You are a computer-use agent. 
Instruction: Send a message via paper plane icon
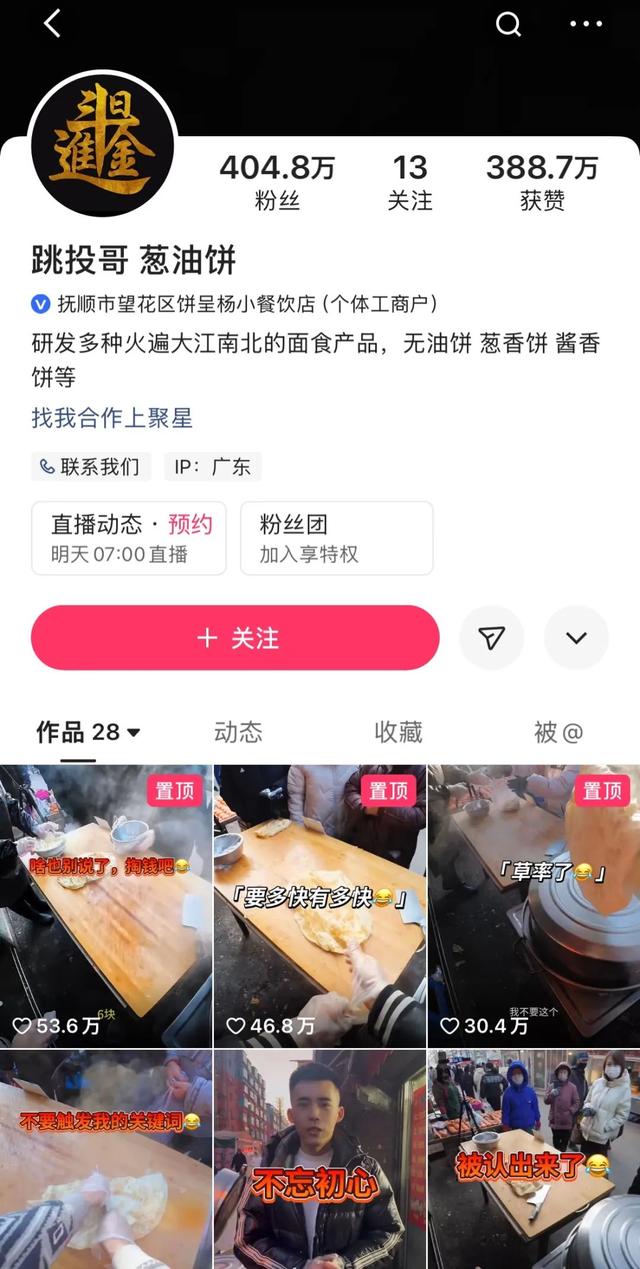tap(491, 638)
